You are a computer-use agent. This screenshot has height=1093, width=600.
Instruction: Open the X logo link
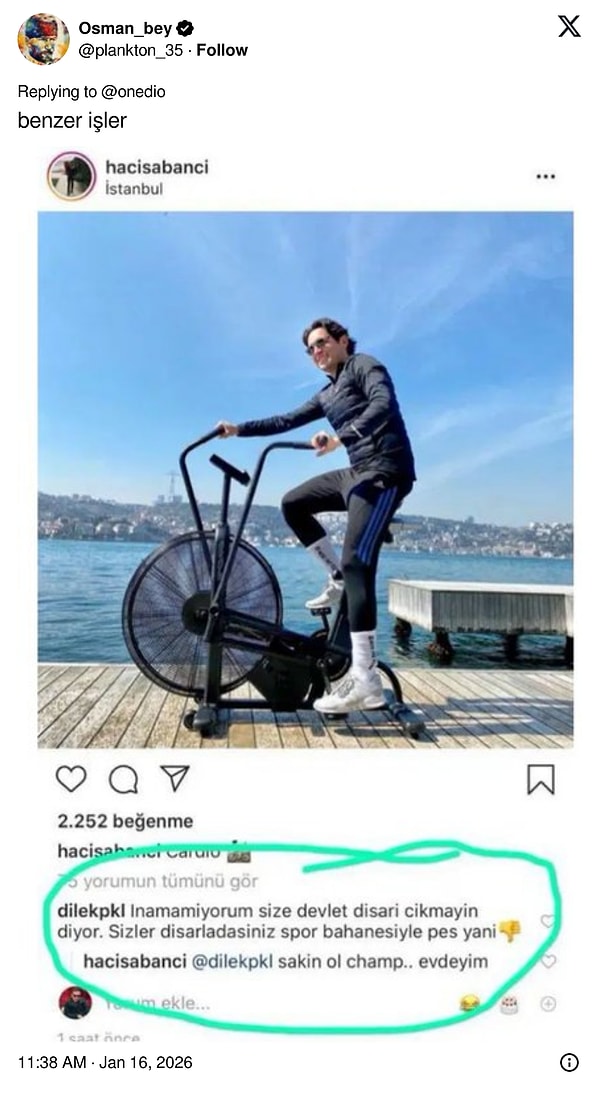pyautogui.click(x=568, y=27)
